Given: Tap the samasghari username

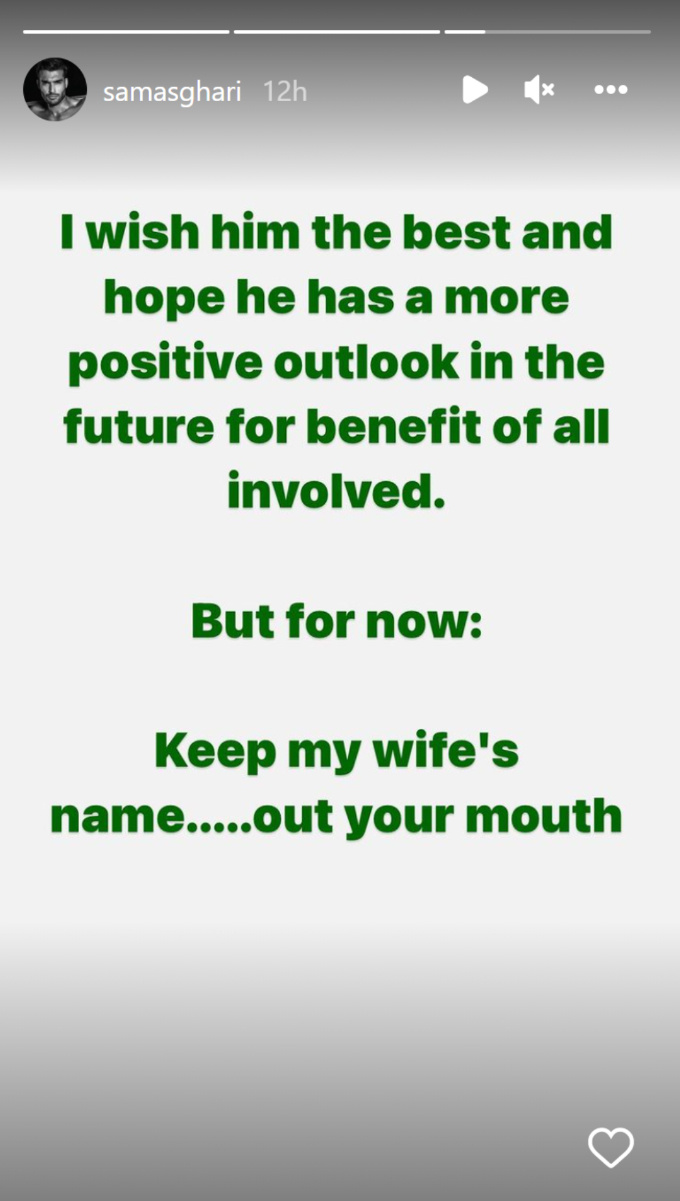Looking at the screenshot, I should coord(172,91).
